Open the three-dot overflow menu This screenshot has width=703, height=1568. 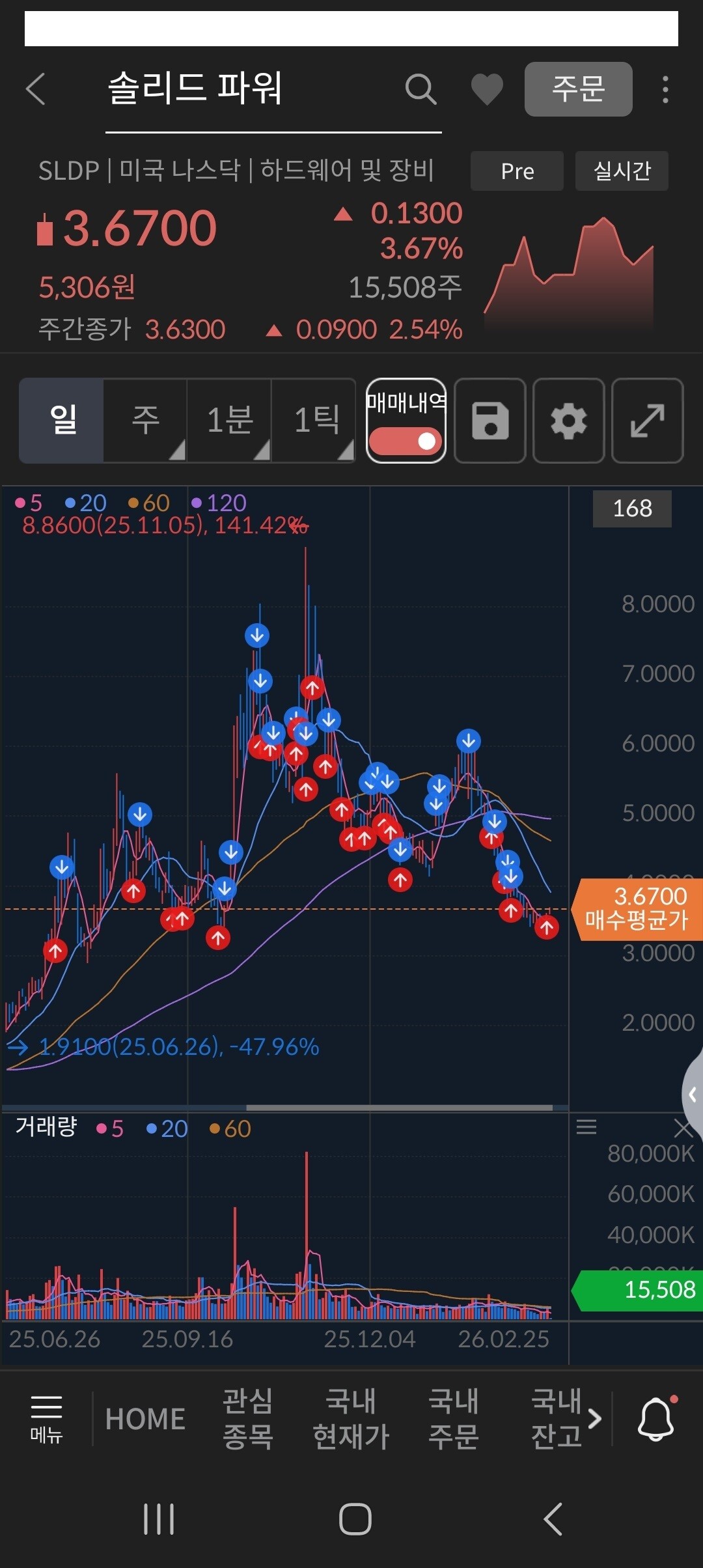[665, 89]
